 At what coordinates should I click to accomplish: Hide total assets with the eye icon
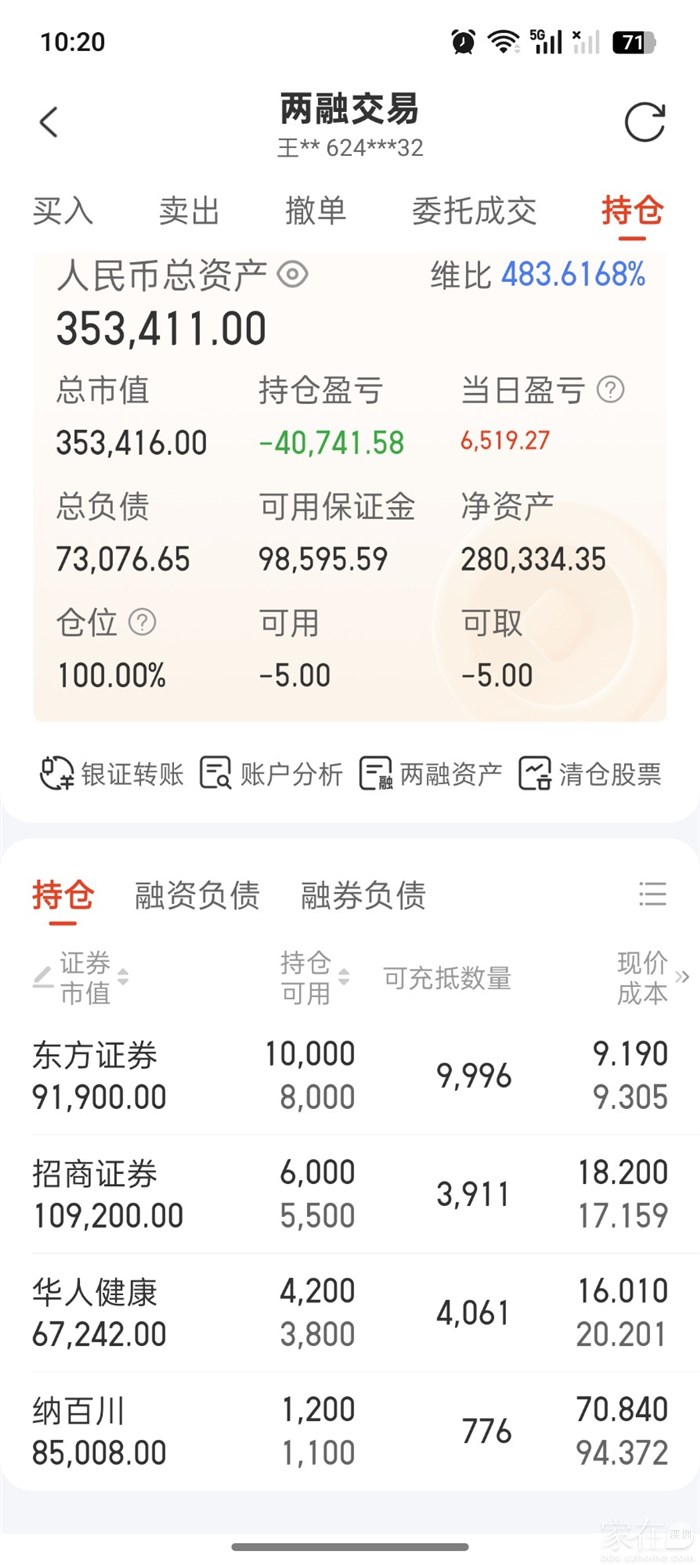click(292, 274)
